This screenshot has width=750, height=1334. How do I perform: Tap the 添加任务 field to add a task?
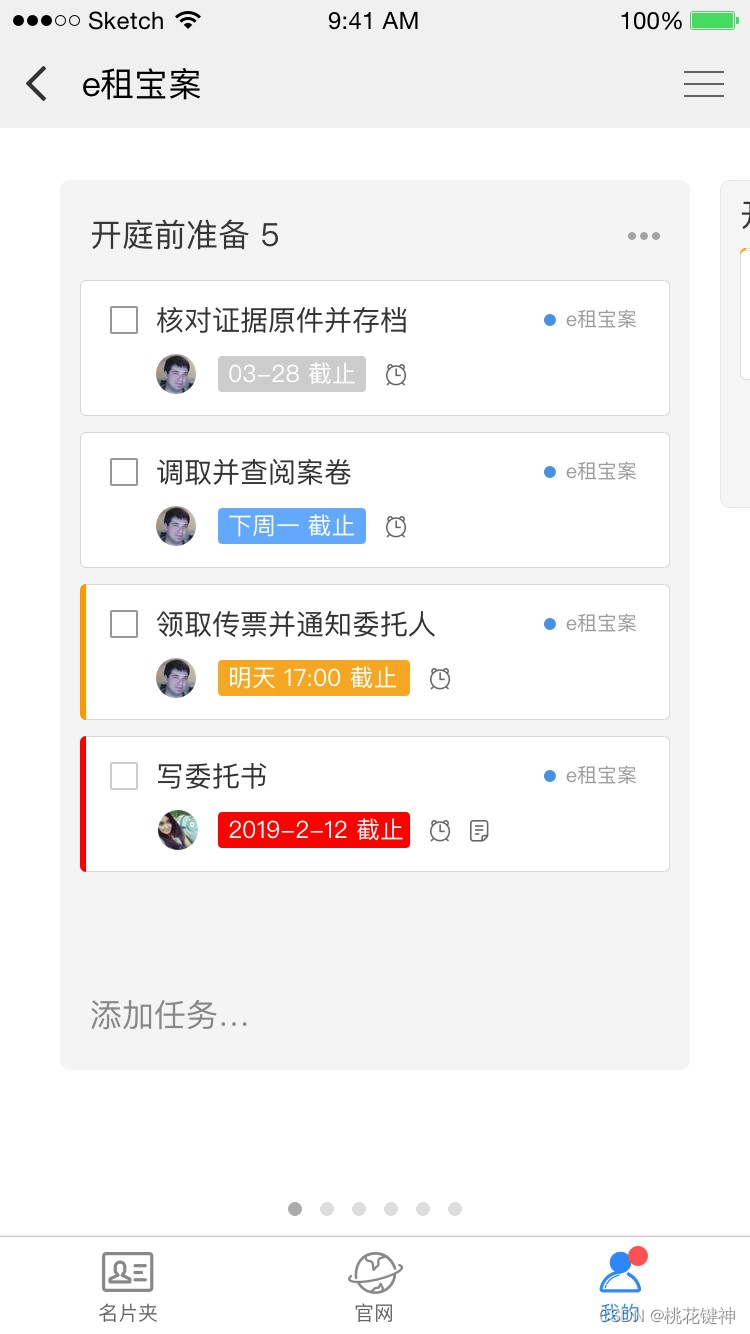coord(168,1016)
